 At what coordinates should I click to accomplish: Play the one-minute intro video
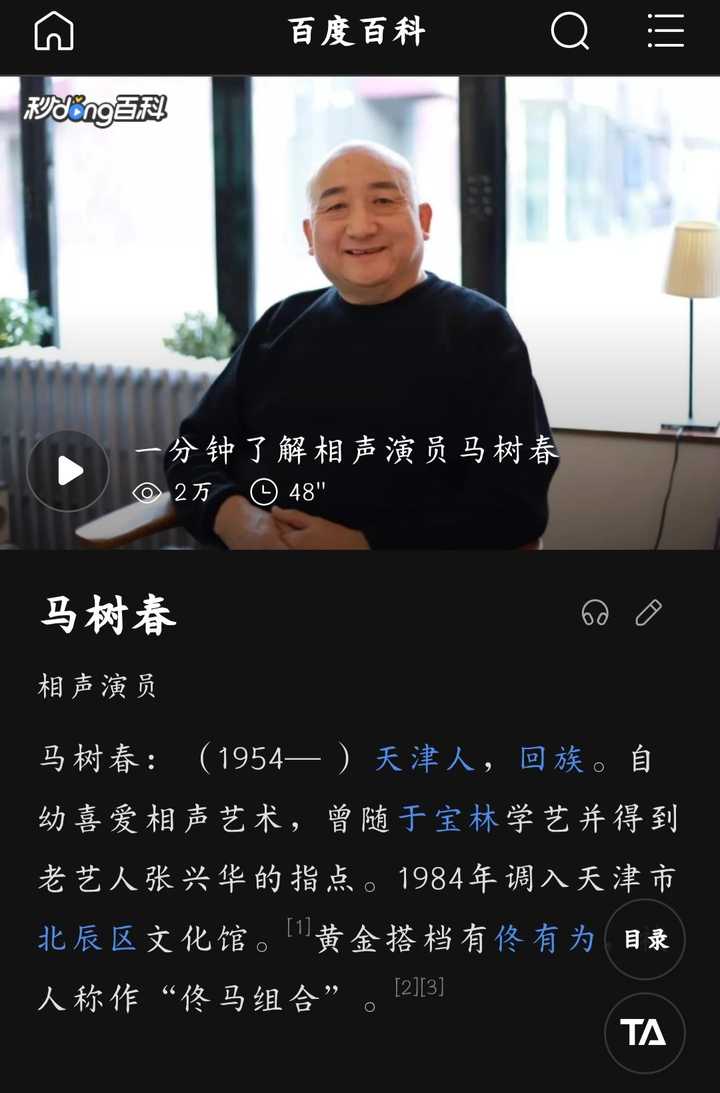coord(68,471)
